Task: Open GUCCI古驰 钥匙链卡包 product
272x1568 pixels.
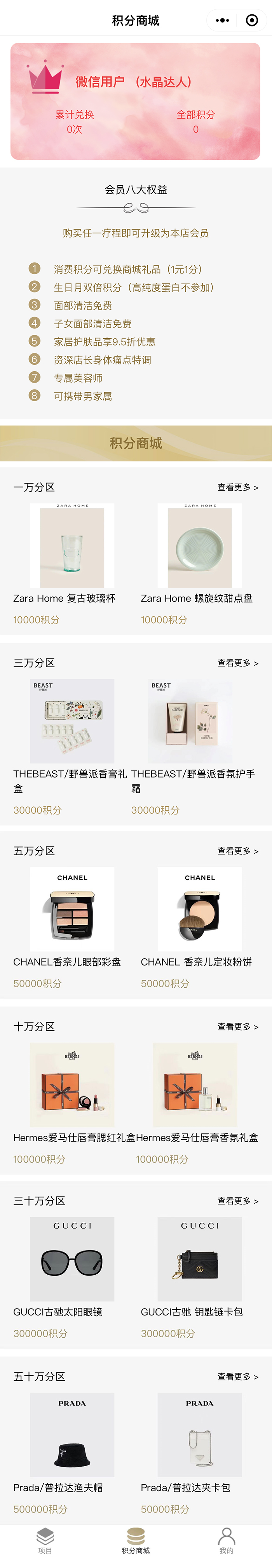Action: [200, 1259]
